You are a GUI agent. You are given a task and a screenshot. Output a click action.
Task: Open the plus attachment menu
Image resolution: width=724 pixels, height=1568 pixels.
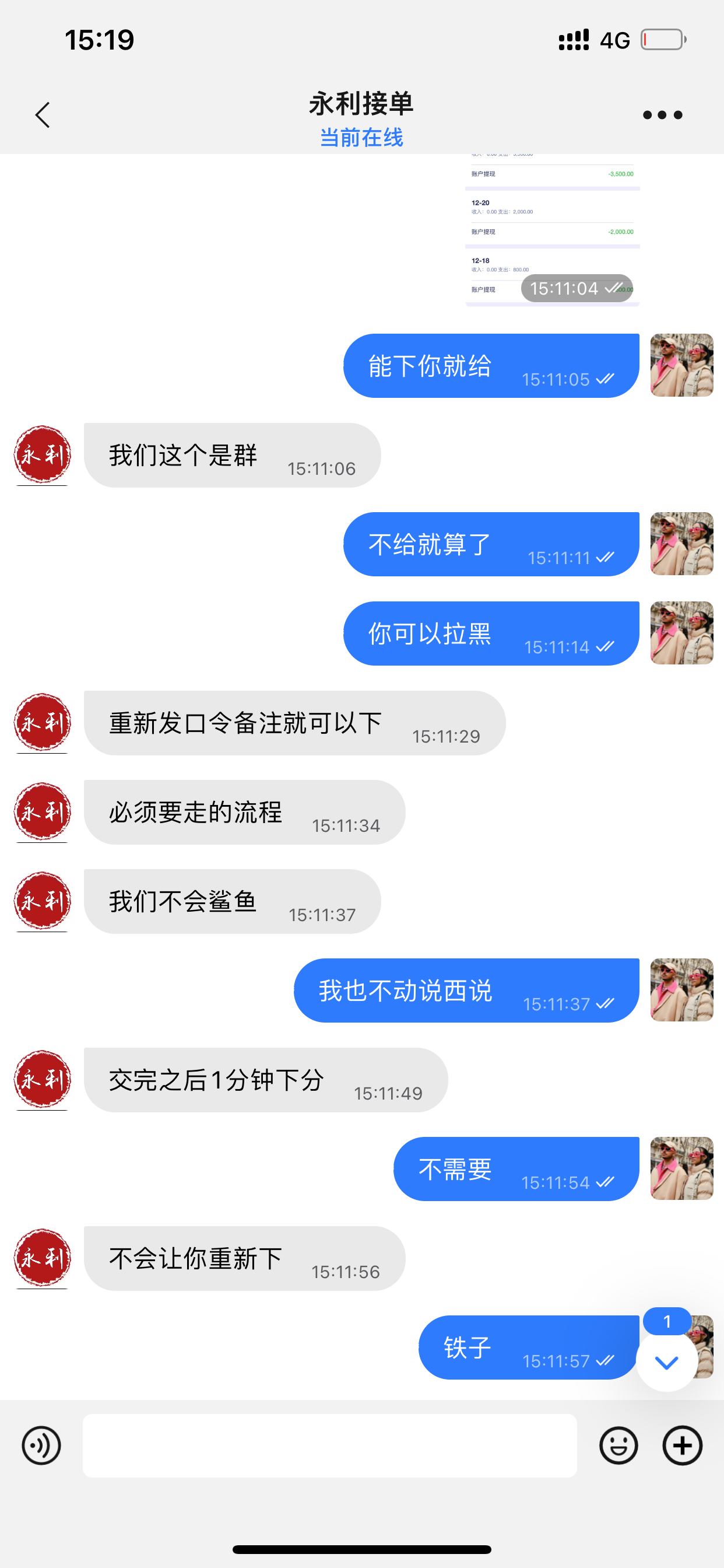(682, 1445)
